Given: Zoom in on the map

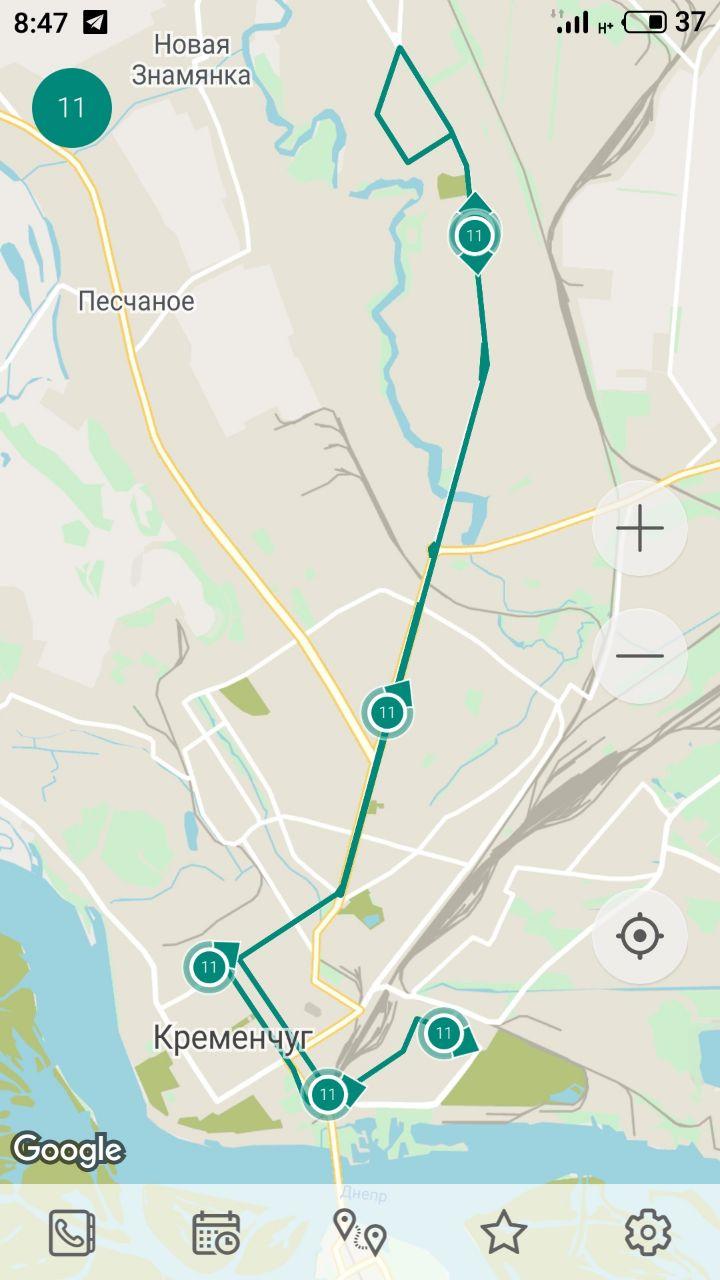Looking at the screenshot, I should [x=640, y=529].
